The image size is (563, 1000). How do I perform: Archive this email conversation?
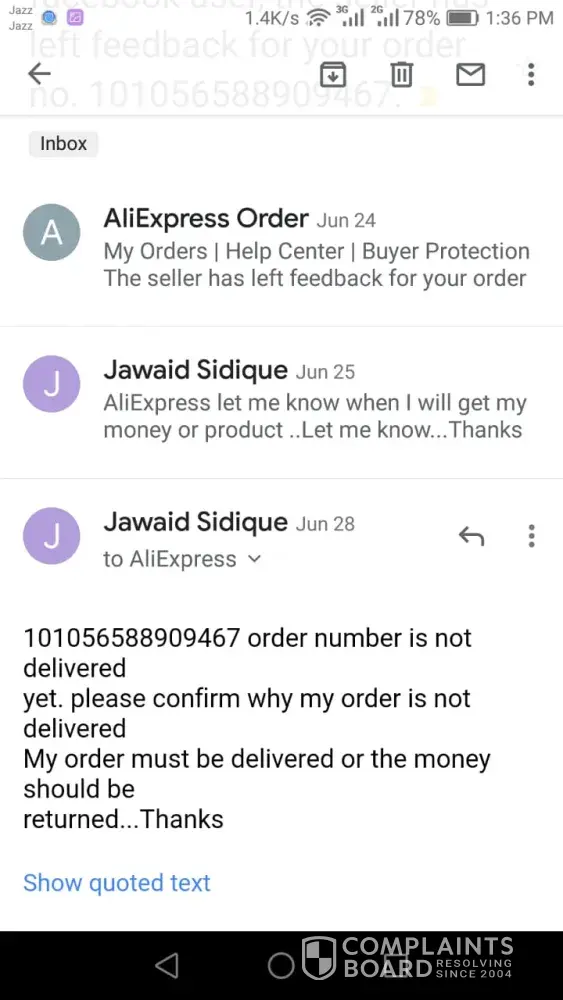click(333, 75)
